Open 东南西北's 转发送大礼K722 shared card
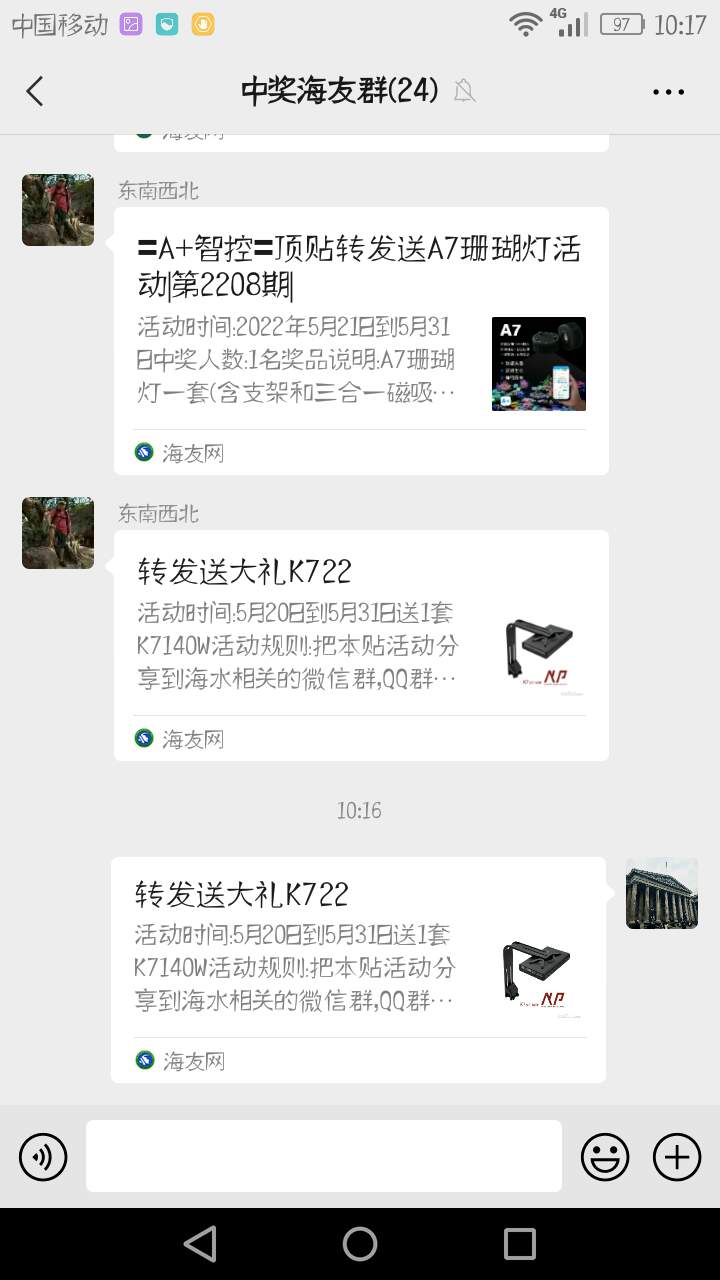Image resolution: width=720 pixels, height=1280 pixels. [x=361, y=645]
